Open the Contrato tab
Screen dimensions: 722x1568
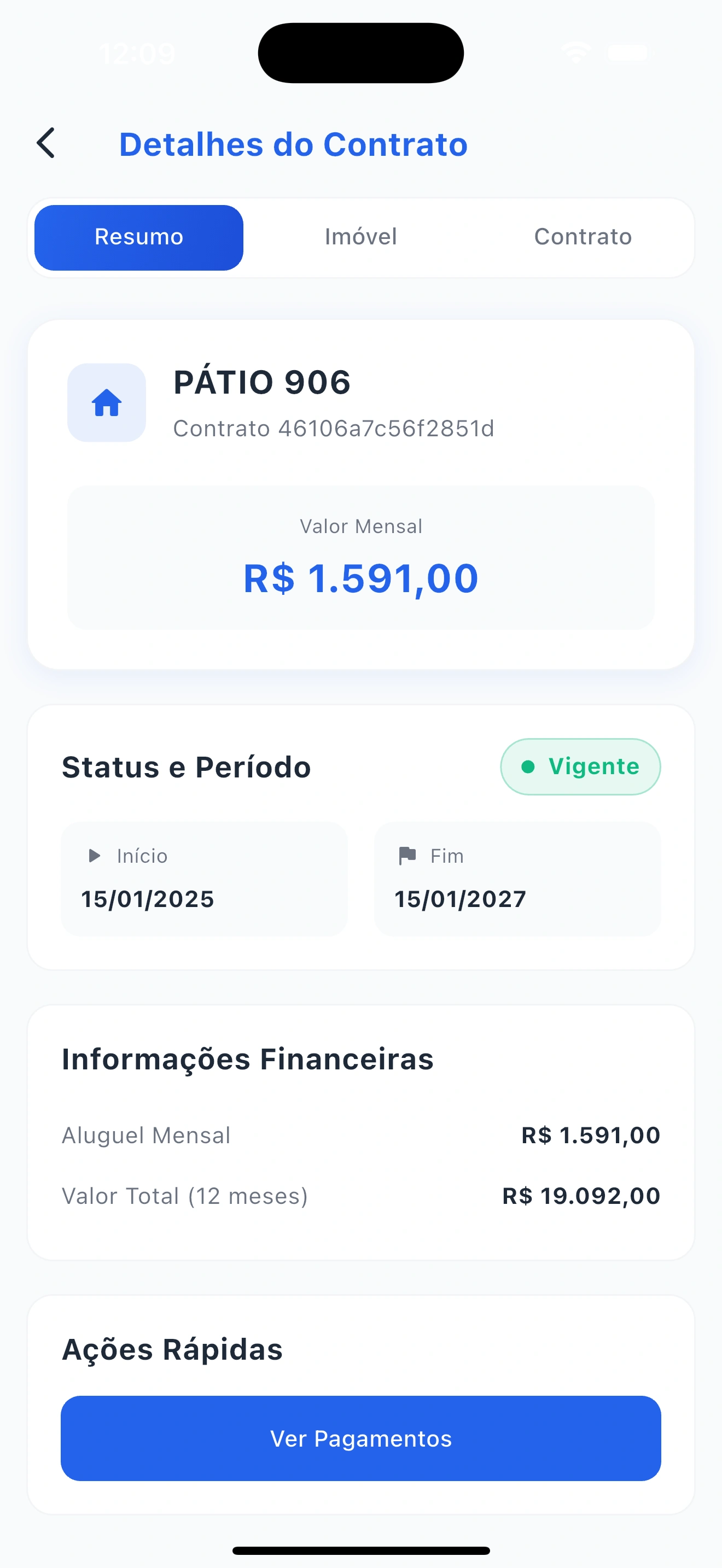point(583,237)
